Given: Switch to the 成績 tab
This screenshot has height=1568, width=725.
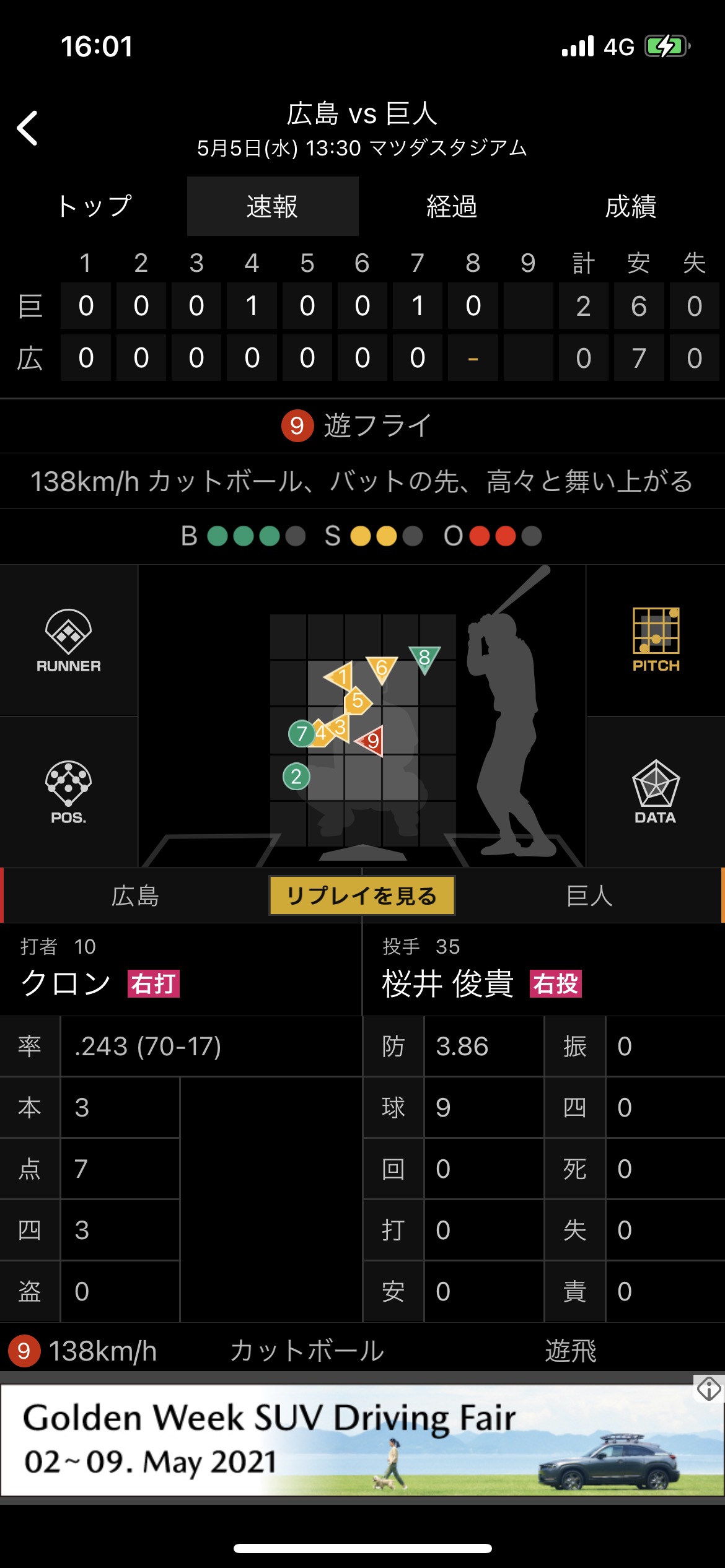Looking at the screenshot, I should click(630, 206).
